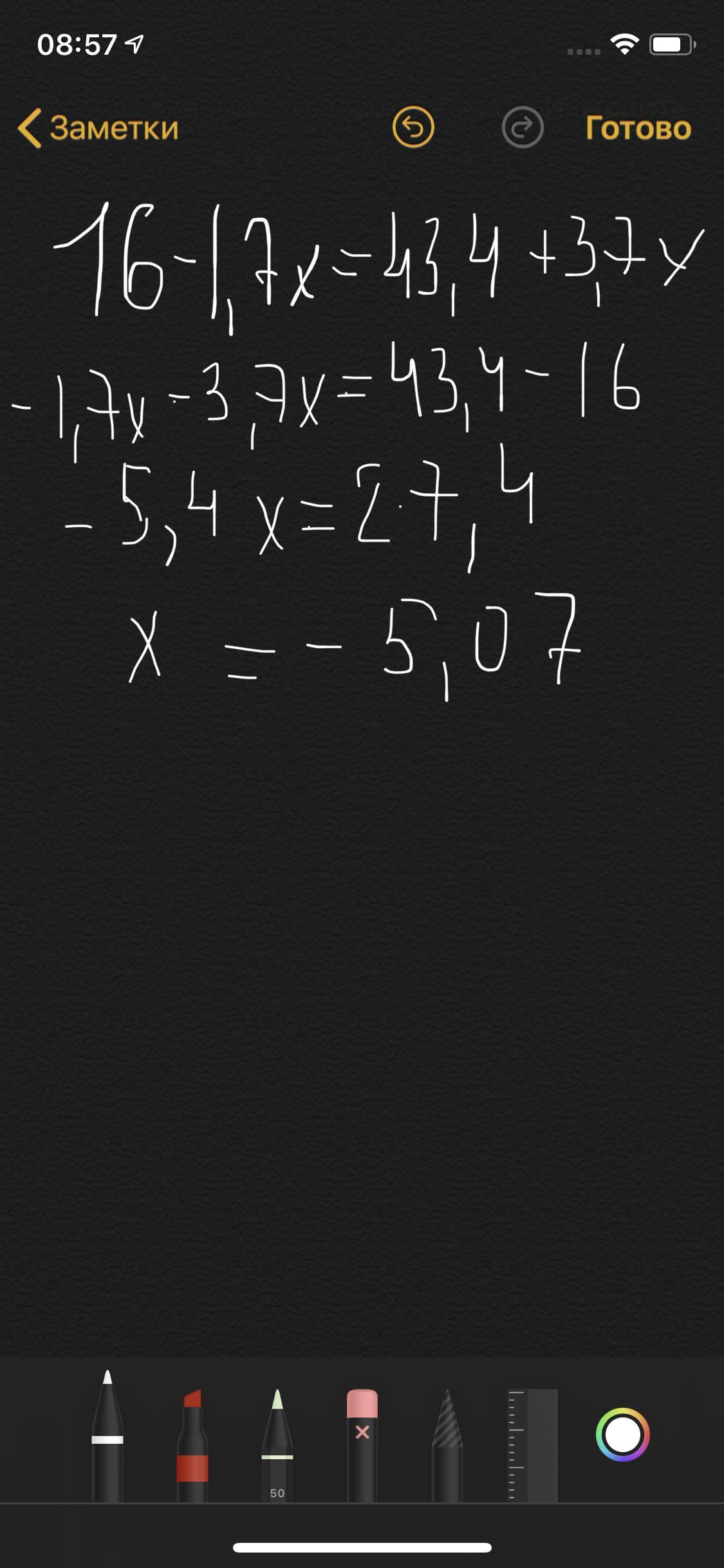Finish drawing with Готово
724x1568 pixels.
click(638, 127)
